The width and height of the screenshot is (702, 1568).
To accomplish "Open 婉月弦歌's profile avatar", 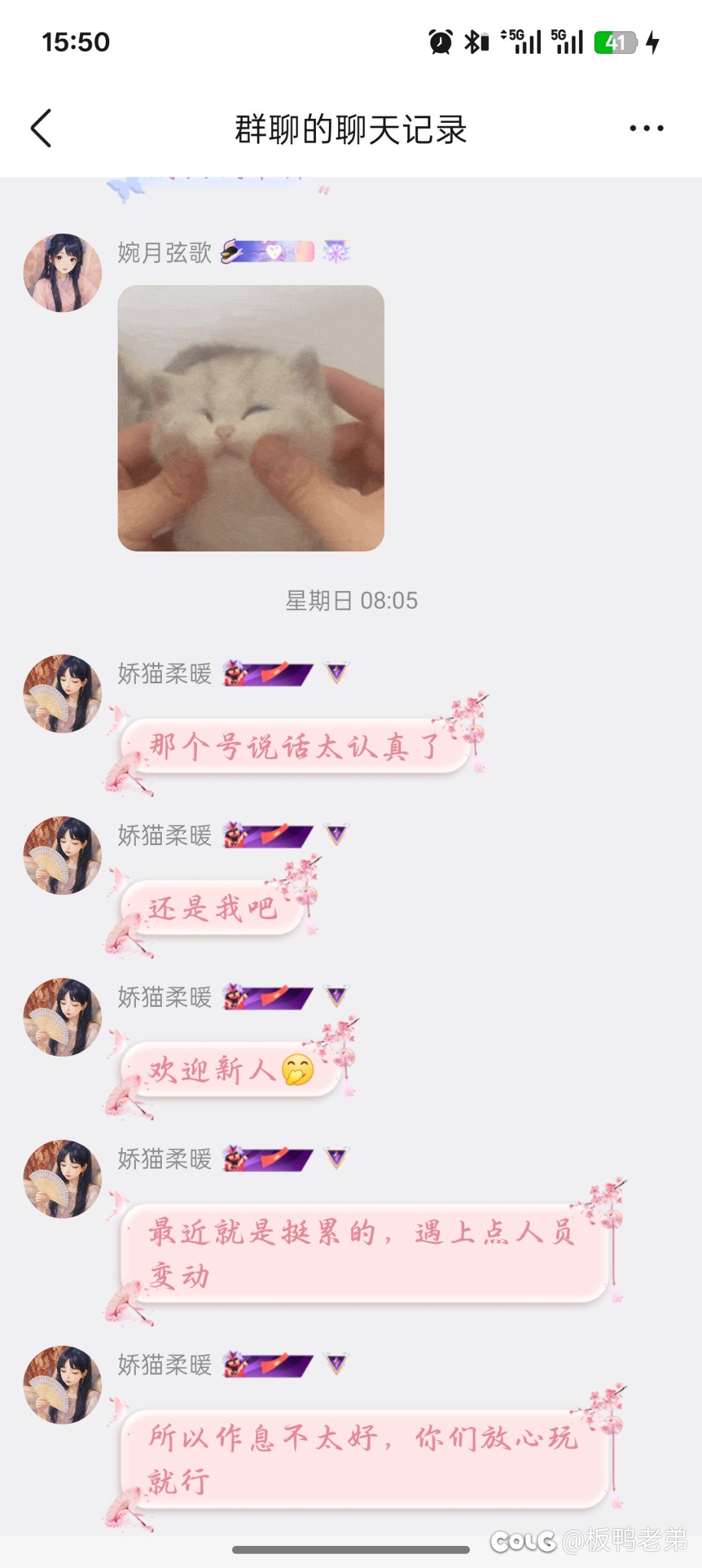I will [x=62, y=273].
